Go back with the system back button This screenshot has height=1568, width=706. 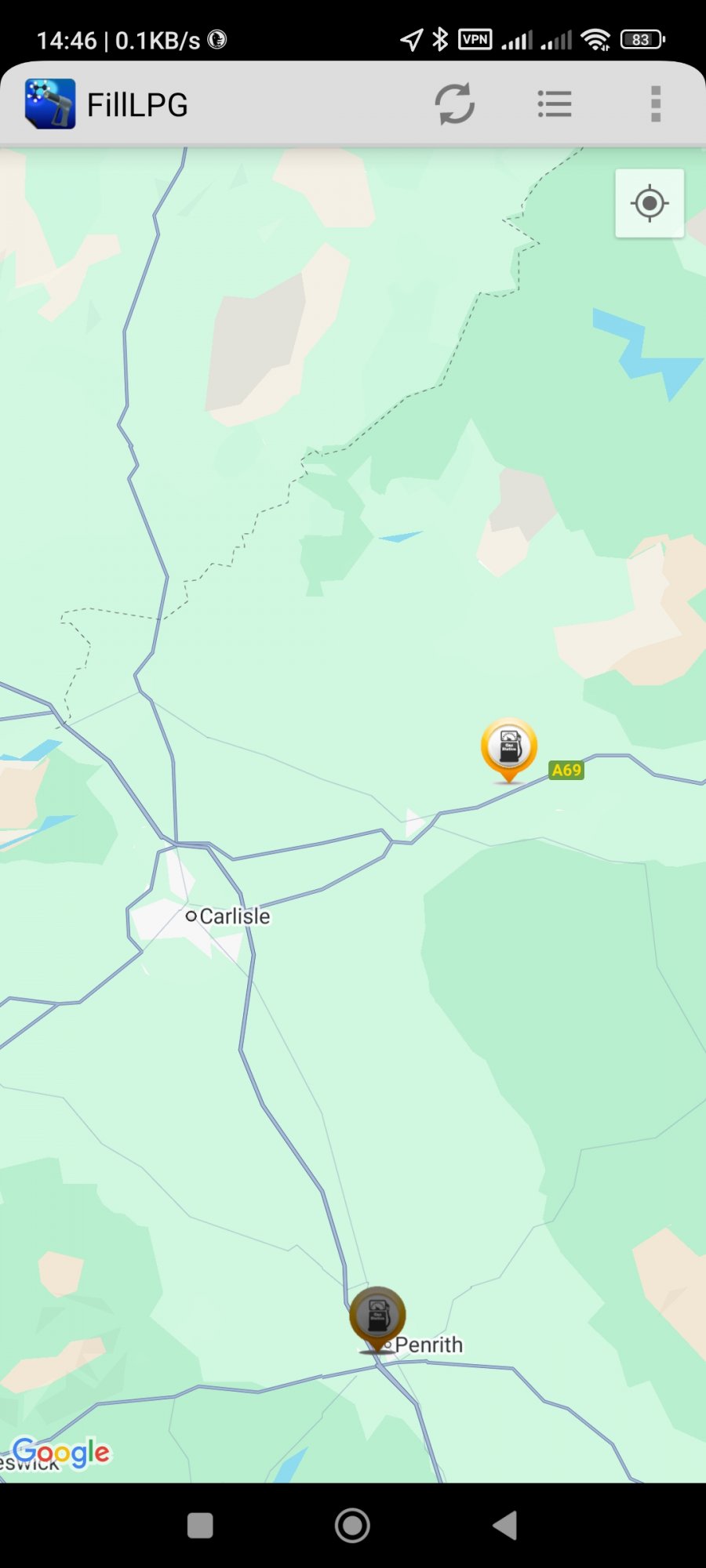(505, 1526)
